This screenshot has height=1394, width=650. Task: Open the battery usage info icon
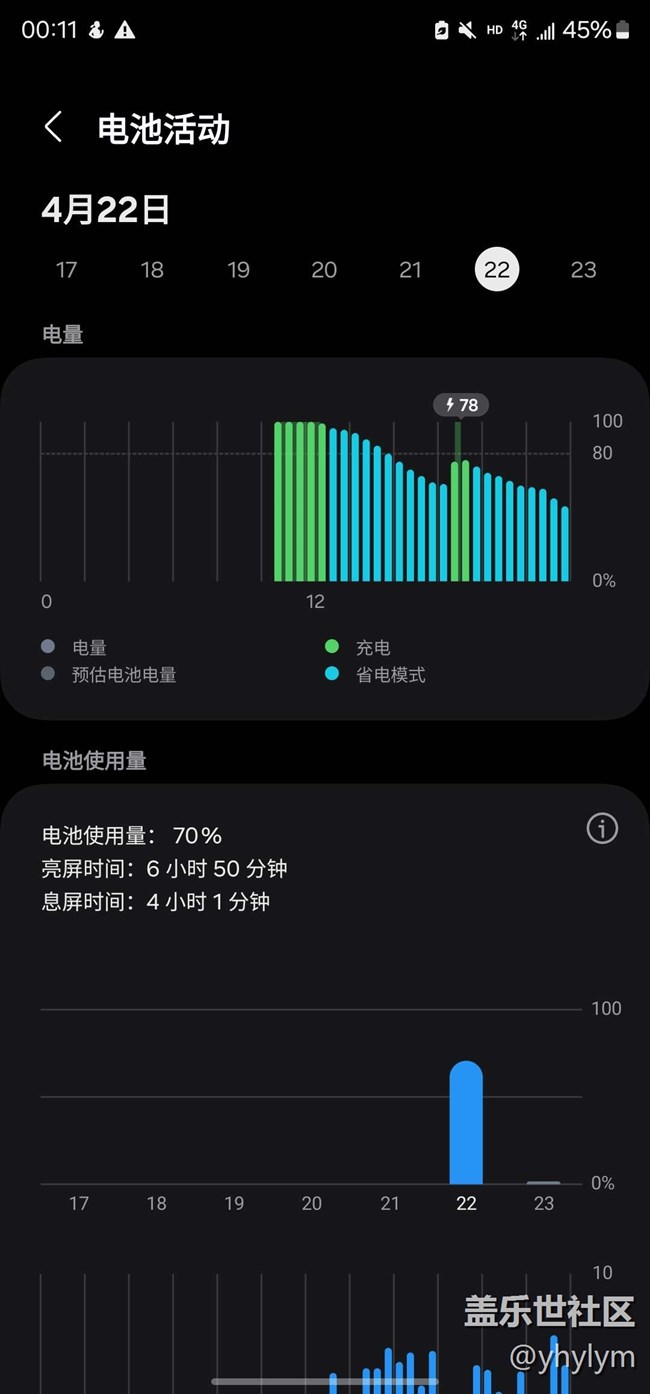tap(602, 828)
